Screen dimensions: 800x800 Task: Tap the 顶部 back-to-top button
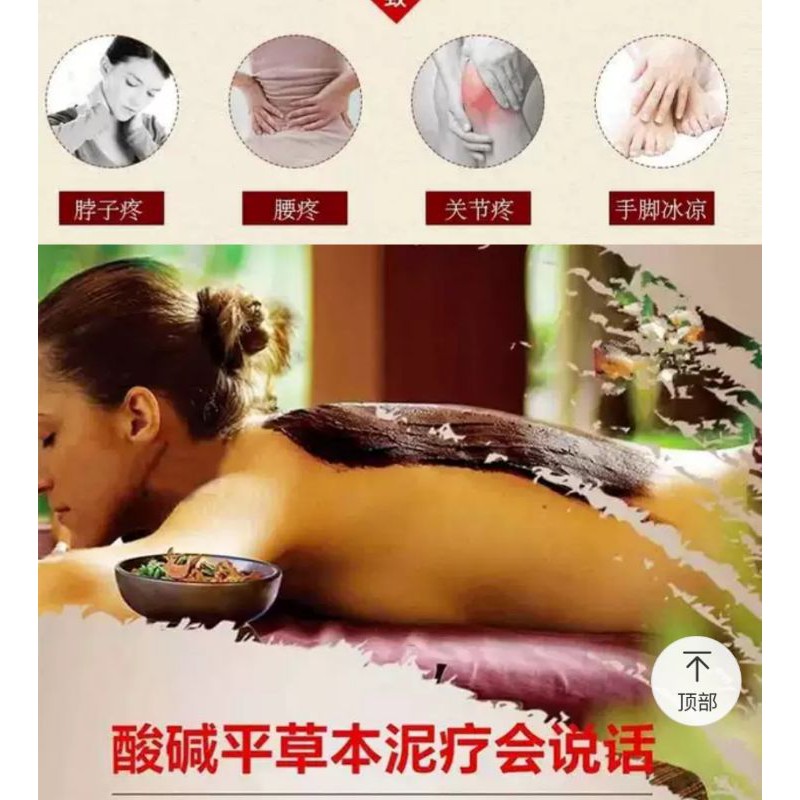[697, 682]
